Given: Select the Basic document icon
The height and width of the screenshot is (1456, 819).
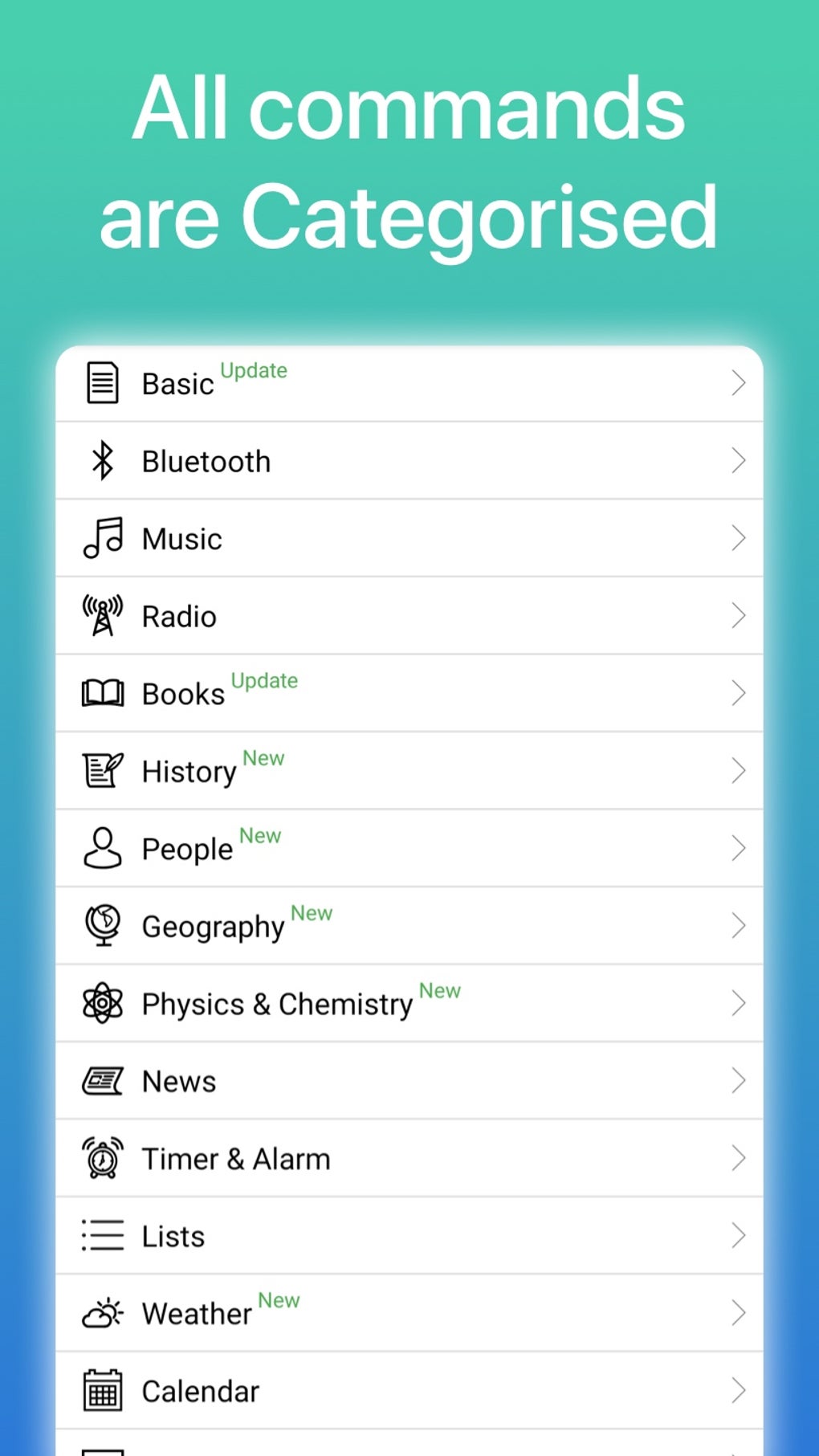Looking at the screenshot, I should [x=102, y=382].
